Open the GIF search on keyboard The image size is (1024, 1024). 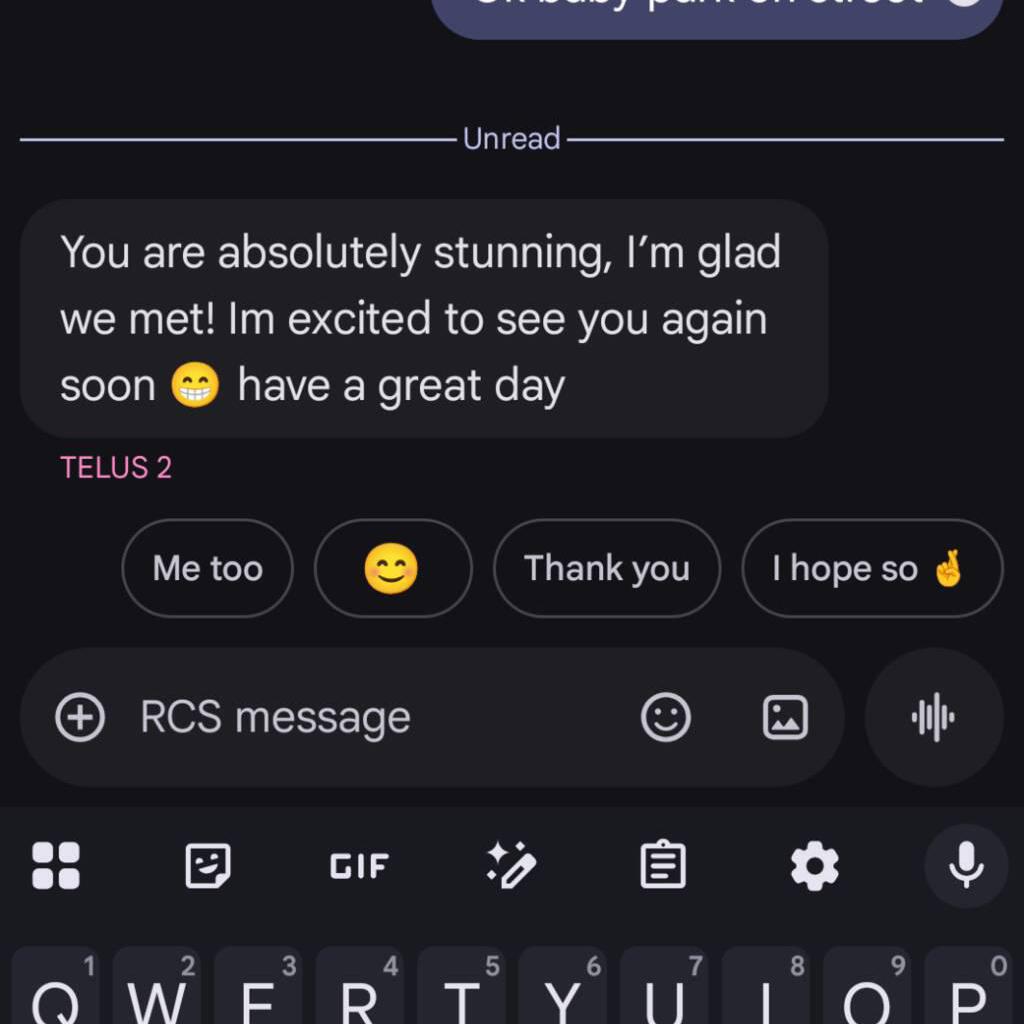click(359, 865)
